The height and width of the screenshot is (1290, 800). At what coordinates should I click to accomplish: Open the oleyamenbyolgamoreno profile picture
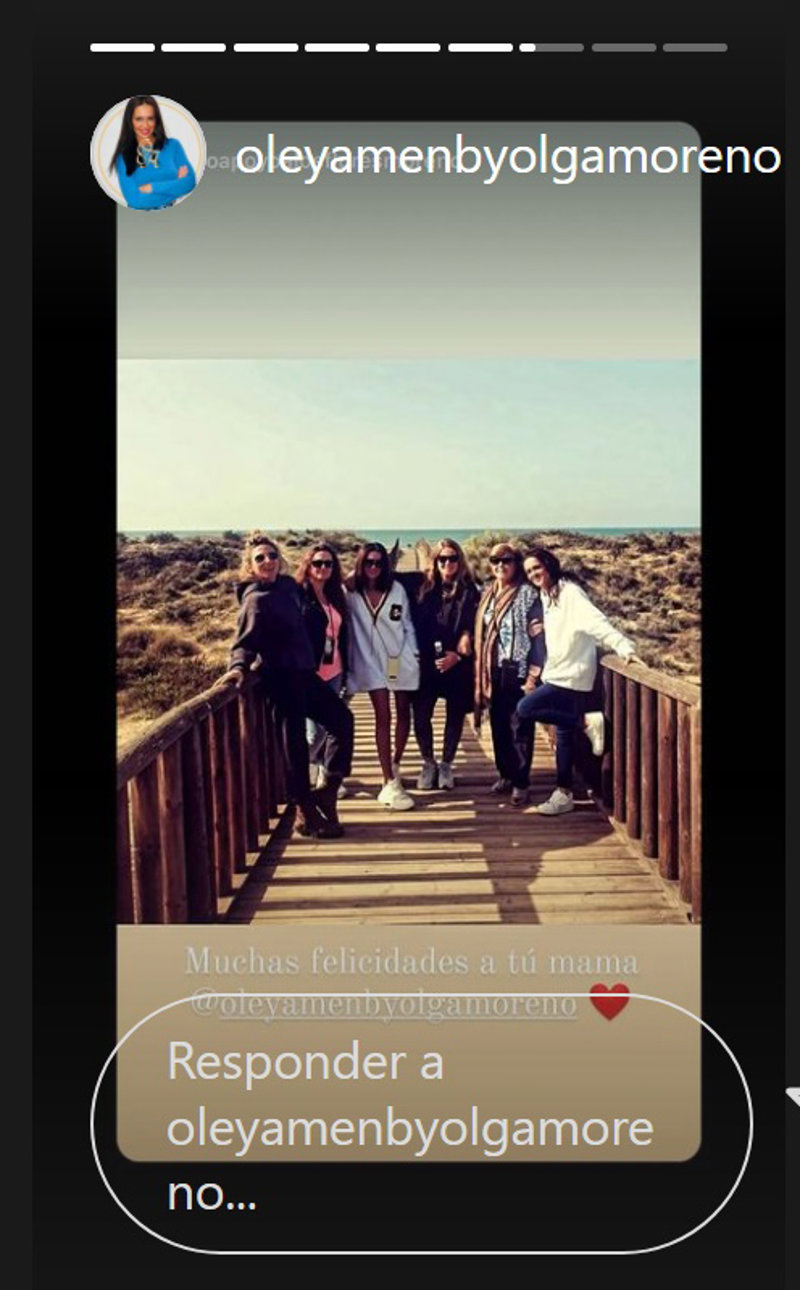[148, 153]
